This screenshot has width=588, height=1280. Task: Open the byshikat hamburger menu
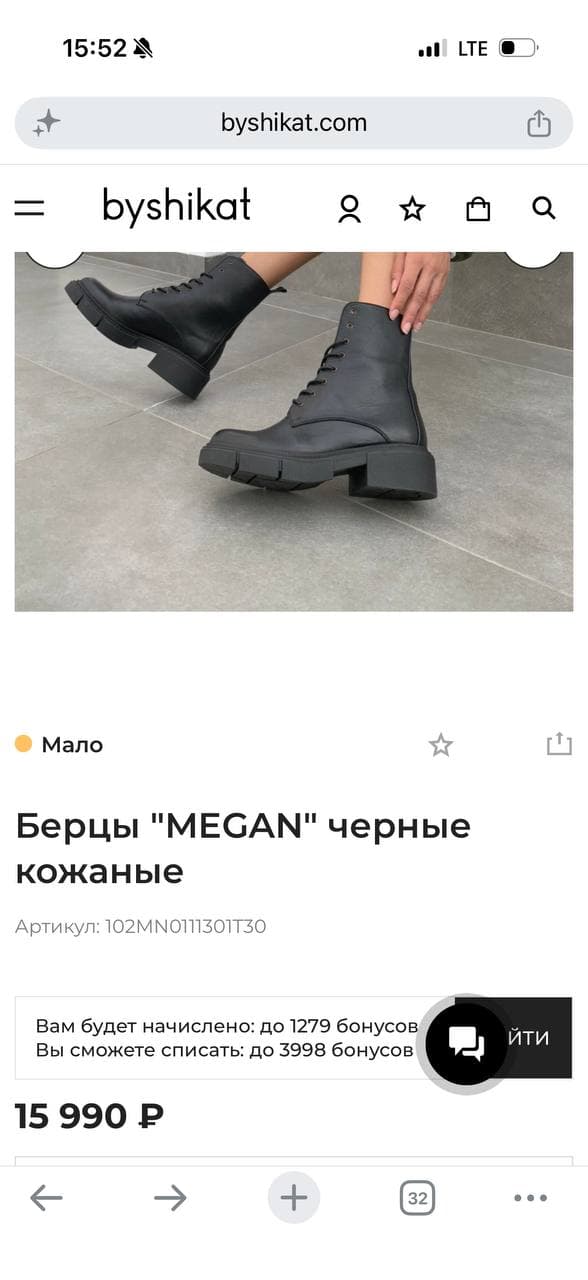(x=29, y=208)
